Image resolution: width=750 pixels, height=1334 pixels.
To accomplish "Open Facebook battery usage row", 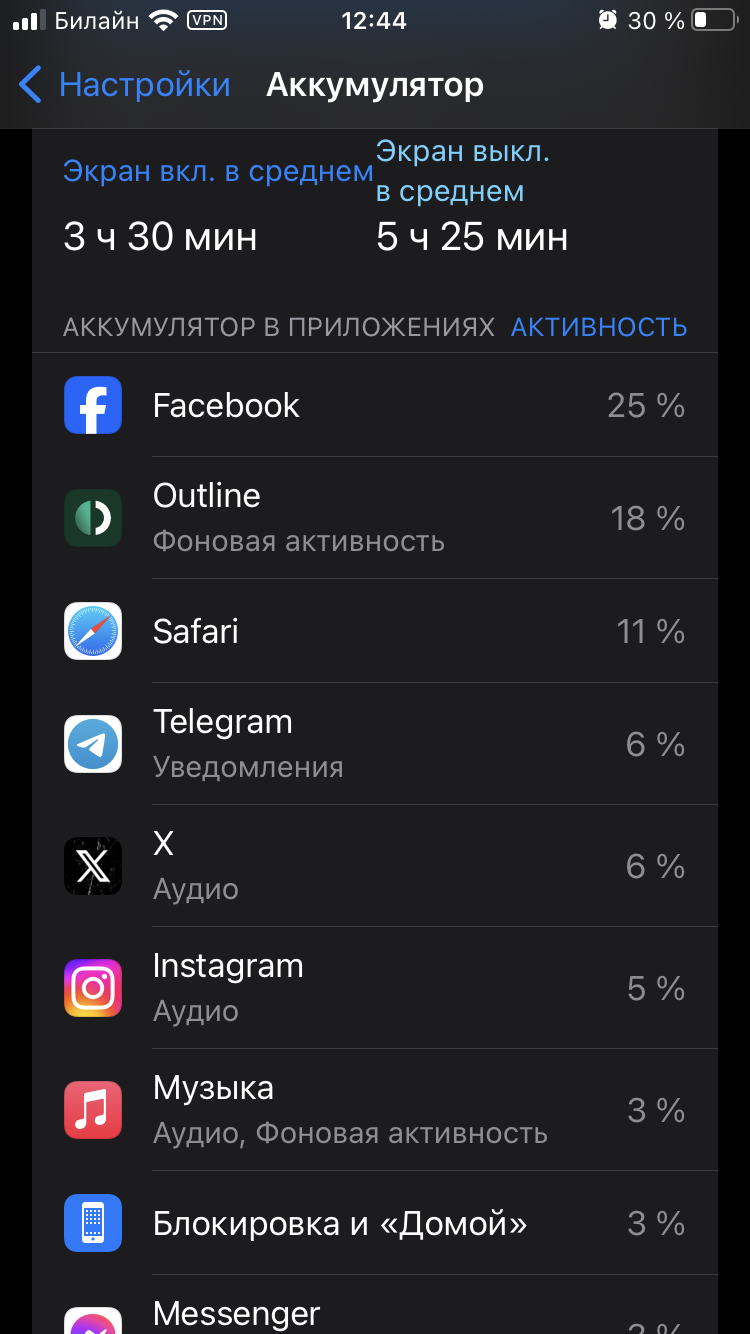I will click(x=375, y=405).
